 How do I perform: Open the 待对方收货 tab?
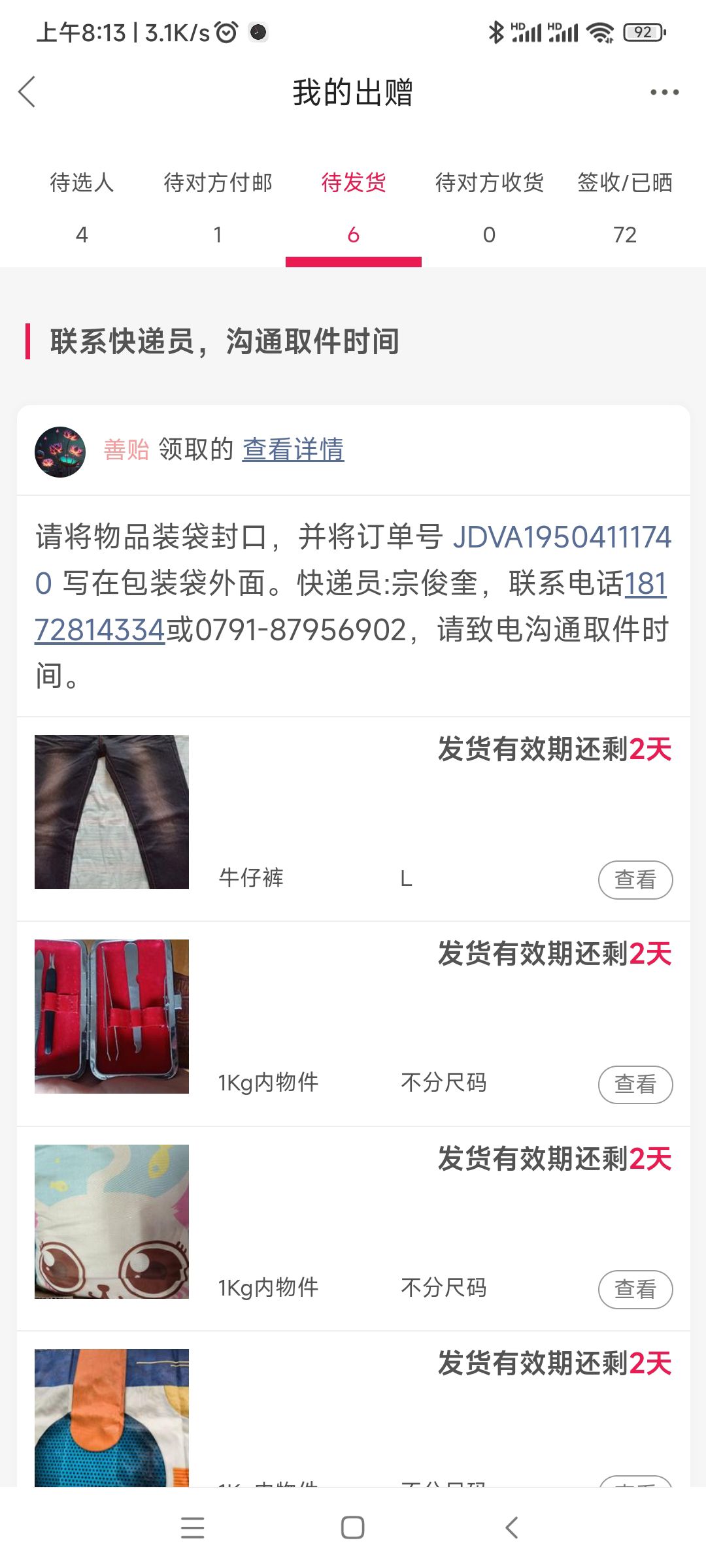(490, 208)
